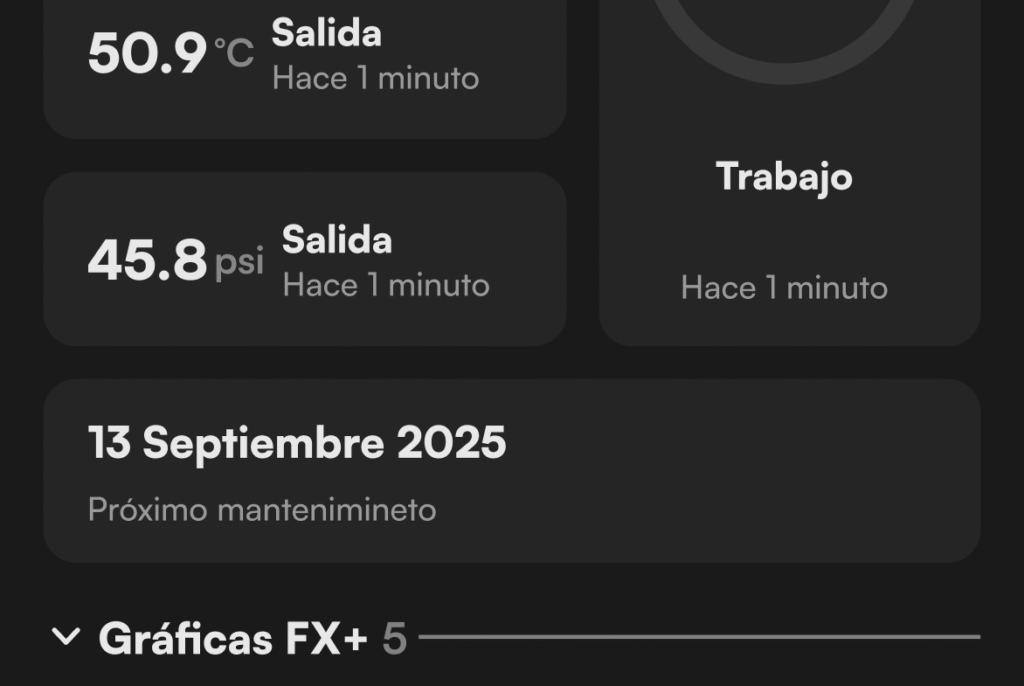This screenshot has width=1024, height=686.
Task: Open the Próximo mantenimineto date card
Action: tap(510, 470)
